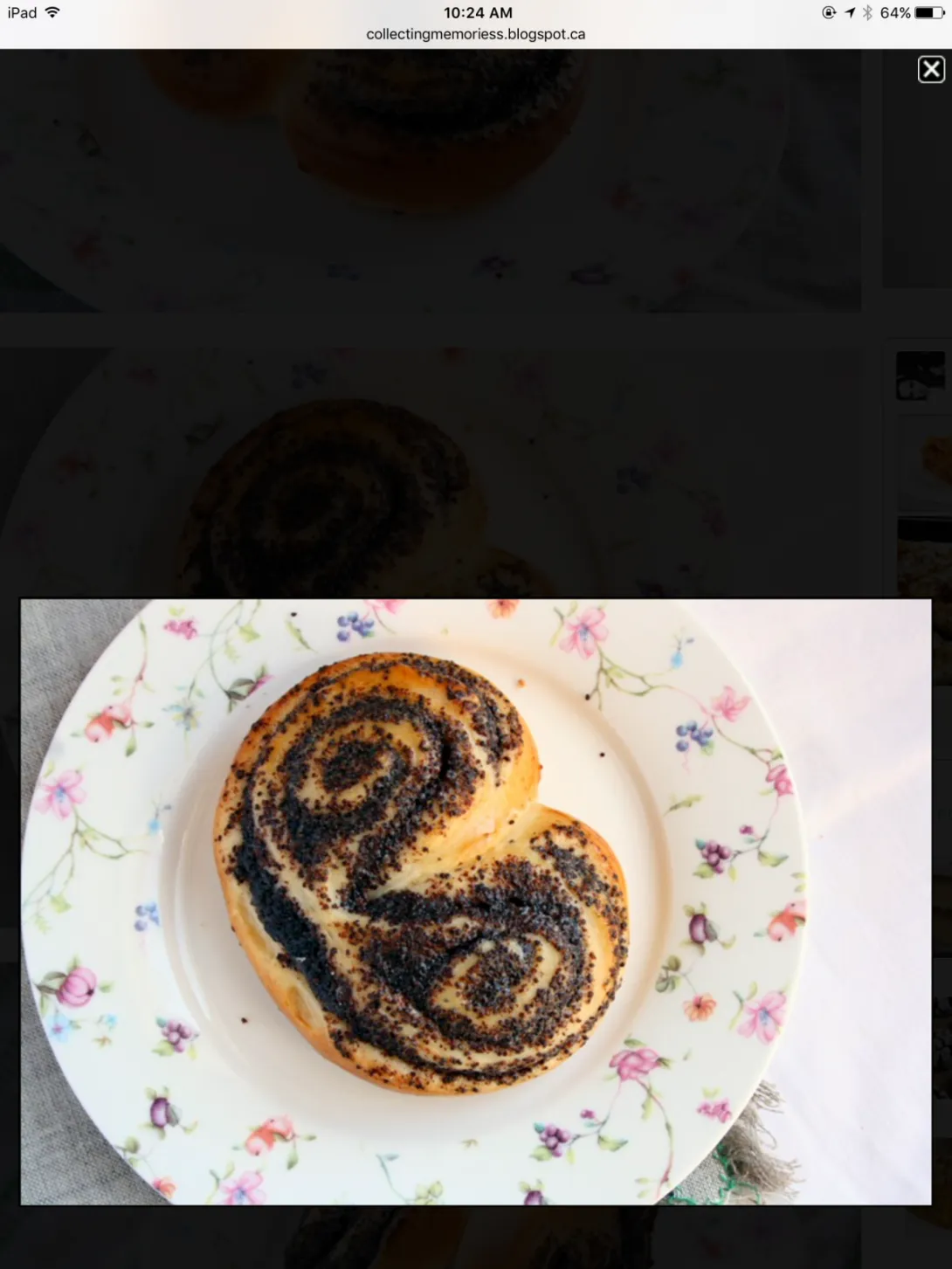
Task: Tap the enlarged poppy seed bun photo
Action: pyautogui.click(x=475, y=901)
